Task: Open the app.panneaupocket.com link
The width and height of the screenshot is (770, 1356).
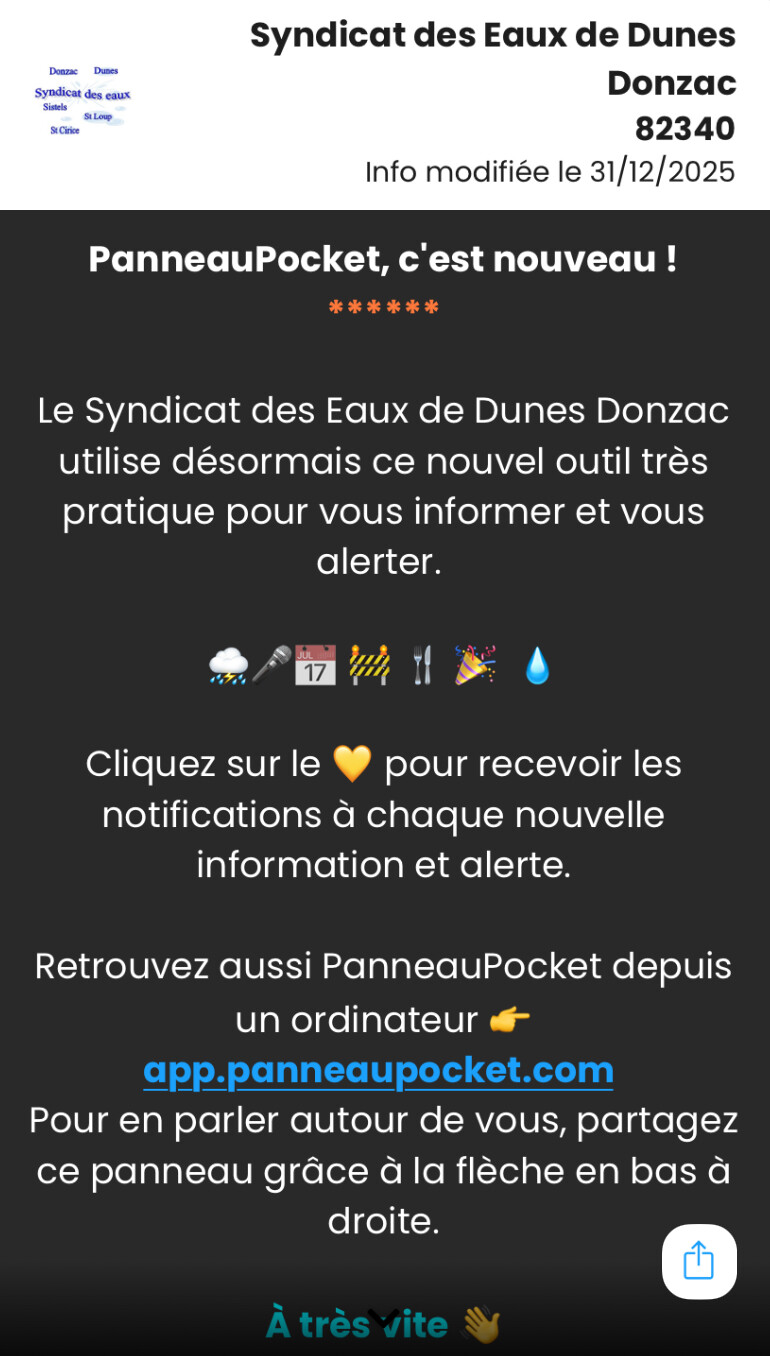Action: pyautogui.click(x=378, y=1070)
